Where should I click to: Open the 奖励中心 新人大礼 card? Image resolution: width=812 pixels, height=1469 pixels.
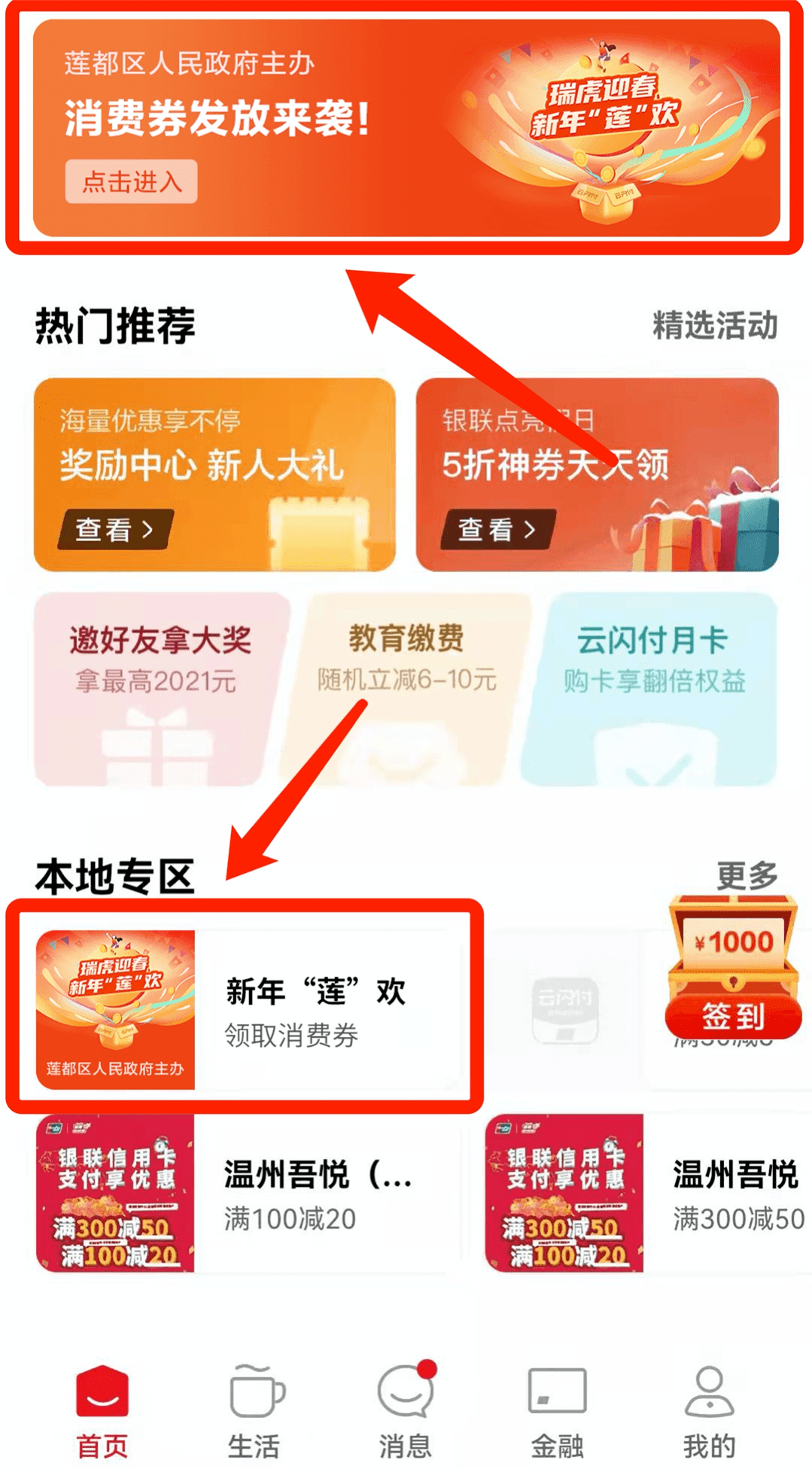coord(214,474)
